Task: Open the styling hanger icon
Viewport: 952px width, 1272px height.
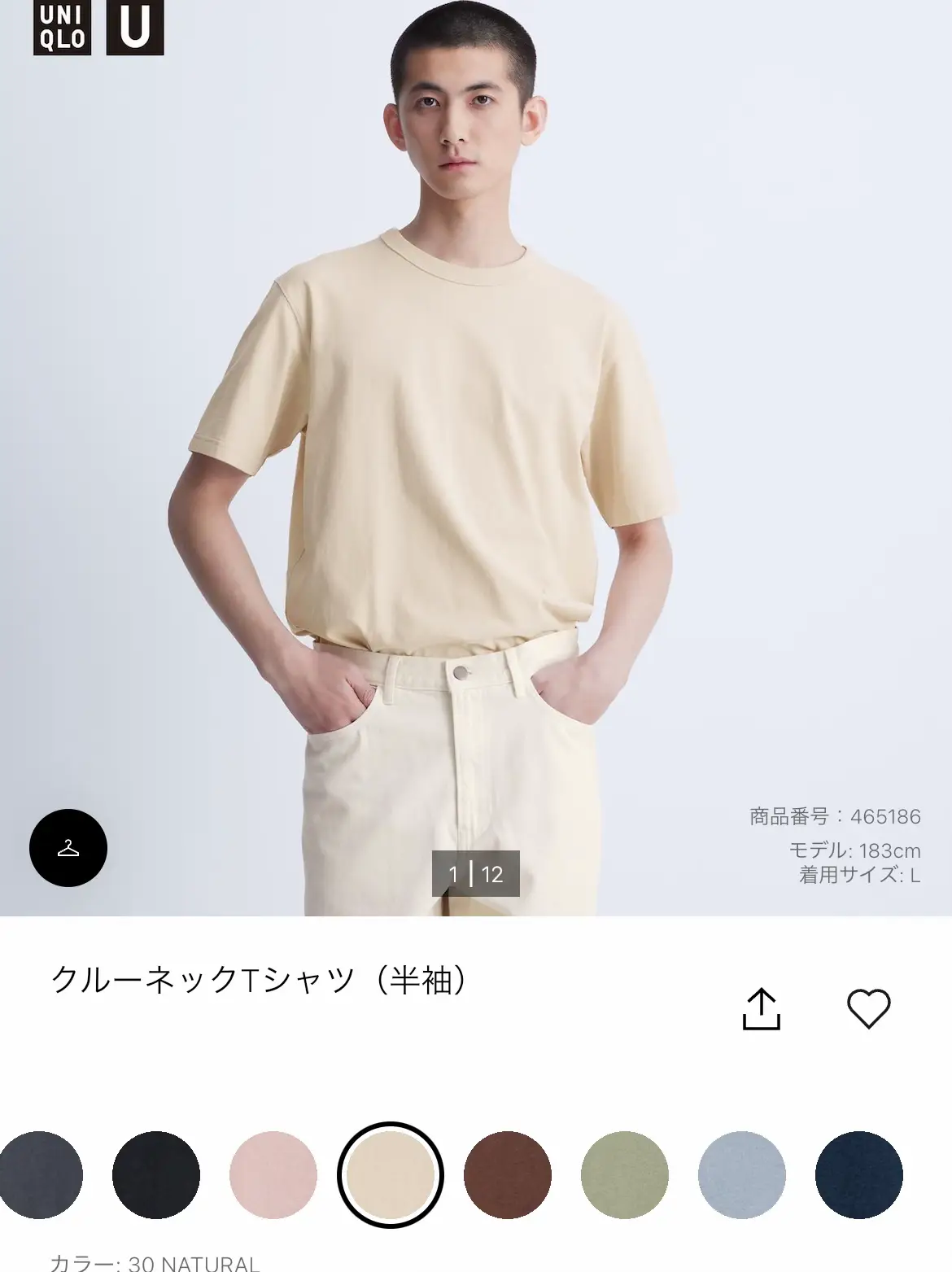Action: pos(68,848)
